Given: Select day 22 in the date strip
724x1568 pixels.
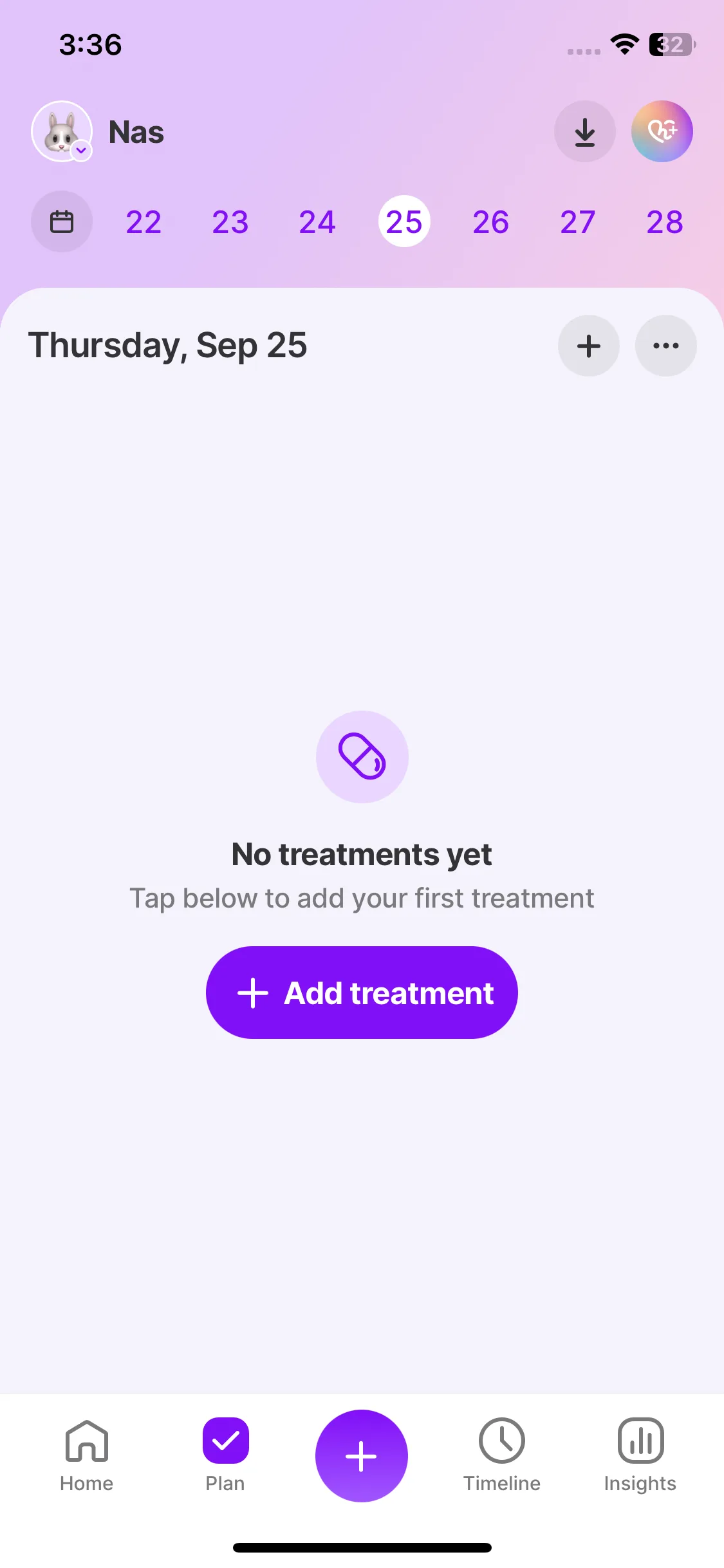Looking at the screenshot, I should pos(144,222).
